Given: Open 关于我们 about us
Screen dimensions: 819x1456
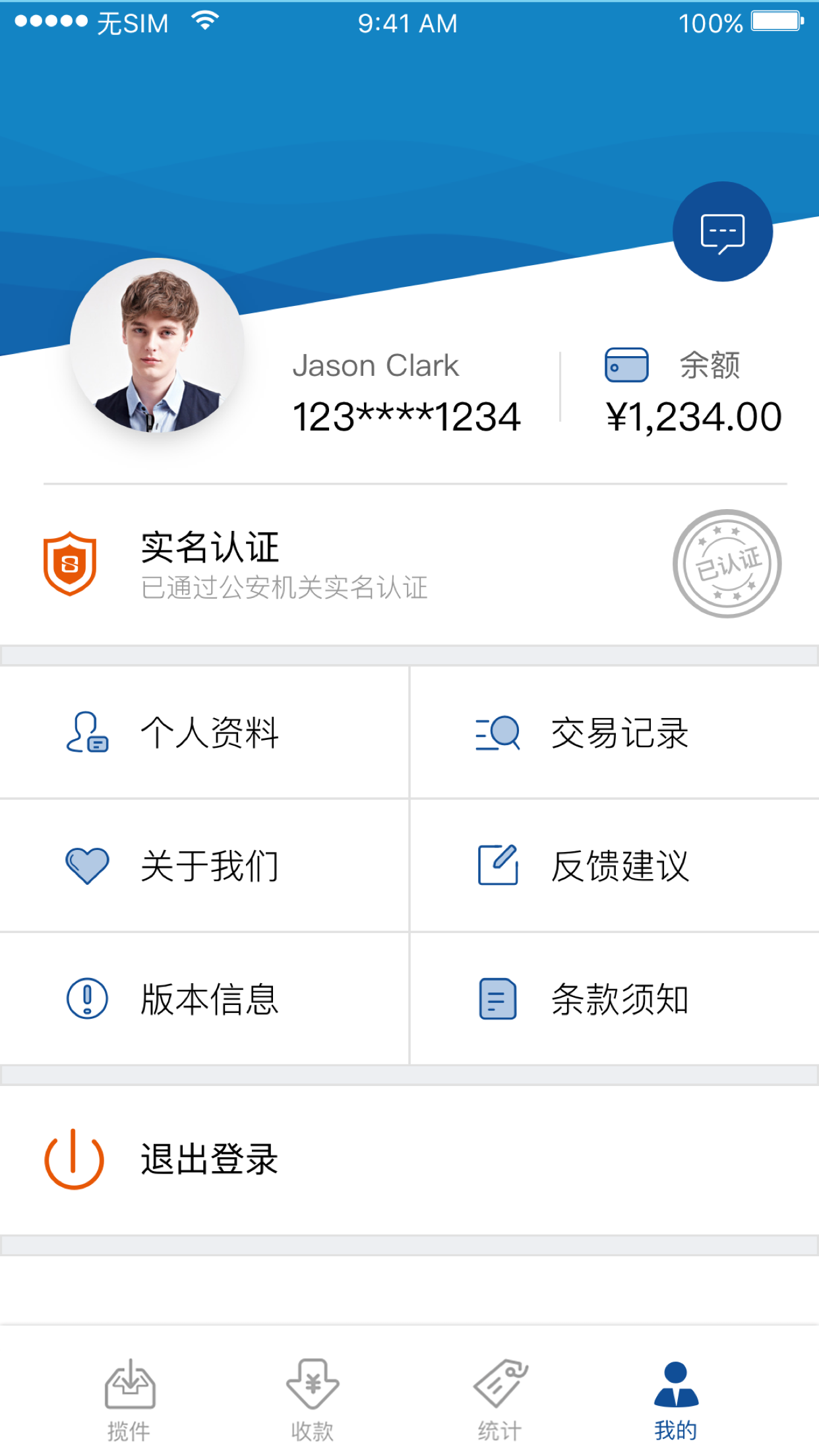Looking at the screenshot, I should coord(204,866).
